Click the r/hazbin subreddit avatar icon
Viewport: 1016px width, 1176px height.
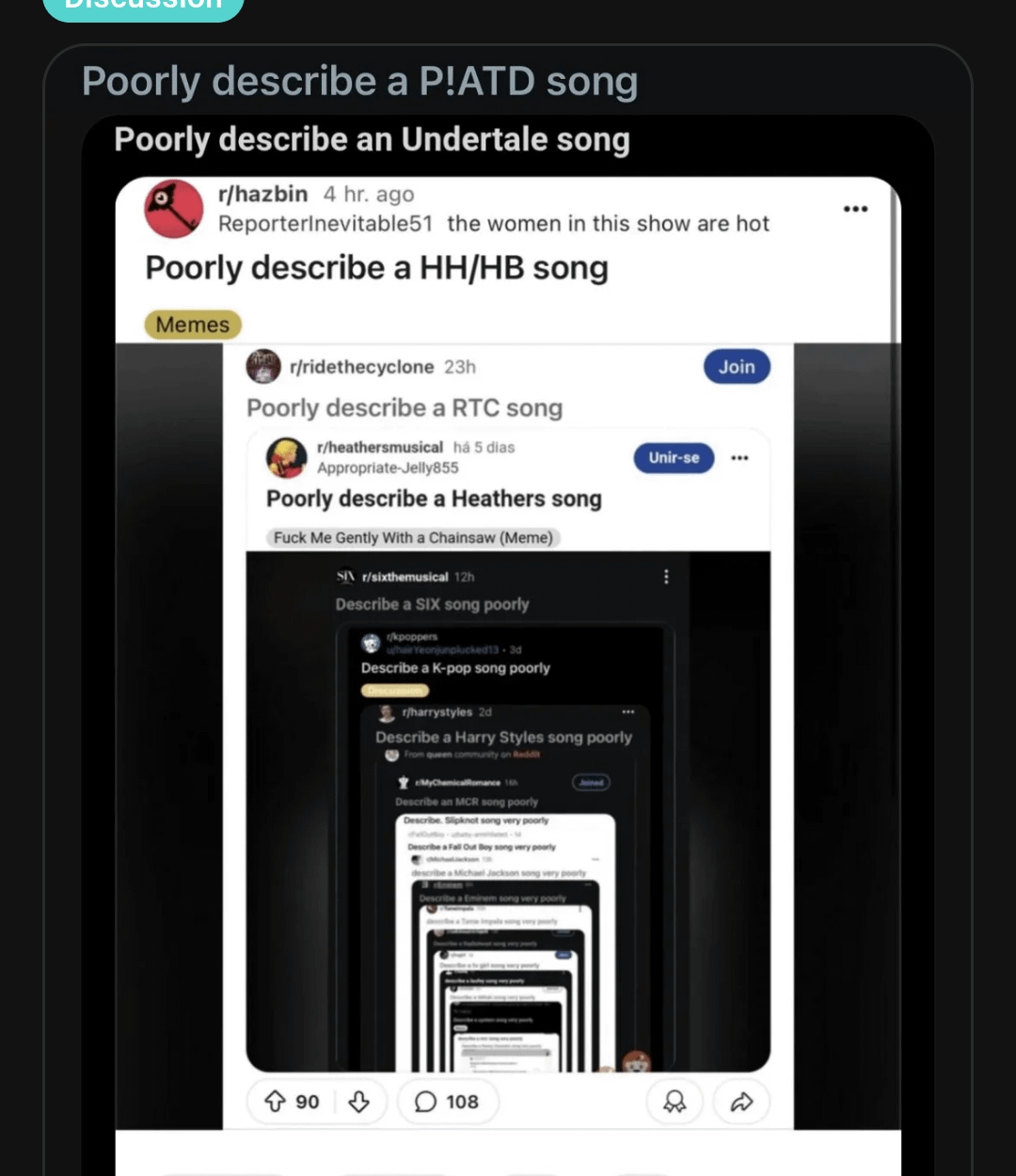click(174, 208)
